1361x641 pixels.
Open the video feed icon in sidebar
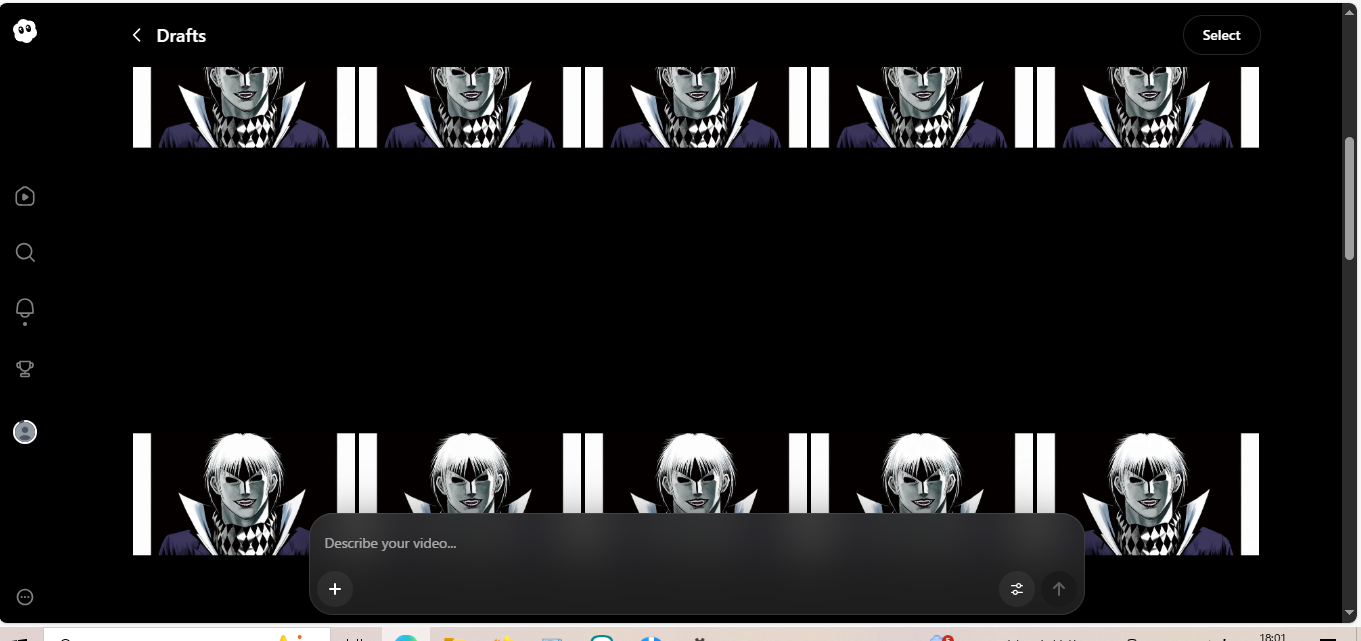coord(25,196)
